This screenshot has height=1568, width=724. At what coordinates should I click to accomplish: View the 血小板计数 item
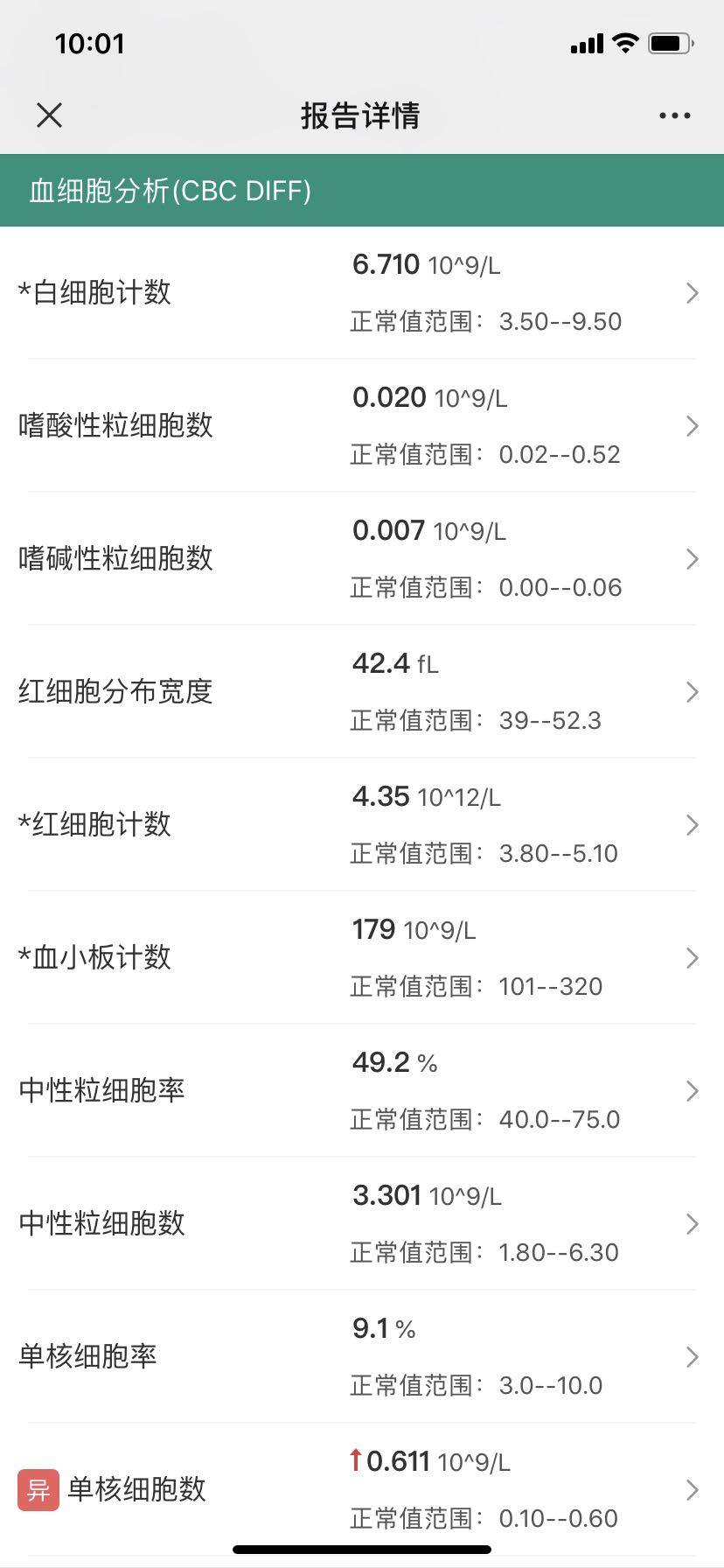click(x=362, y=957)
